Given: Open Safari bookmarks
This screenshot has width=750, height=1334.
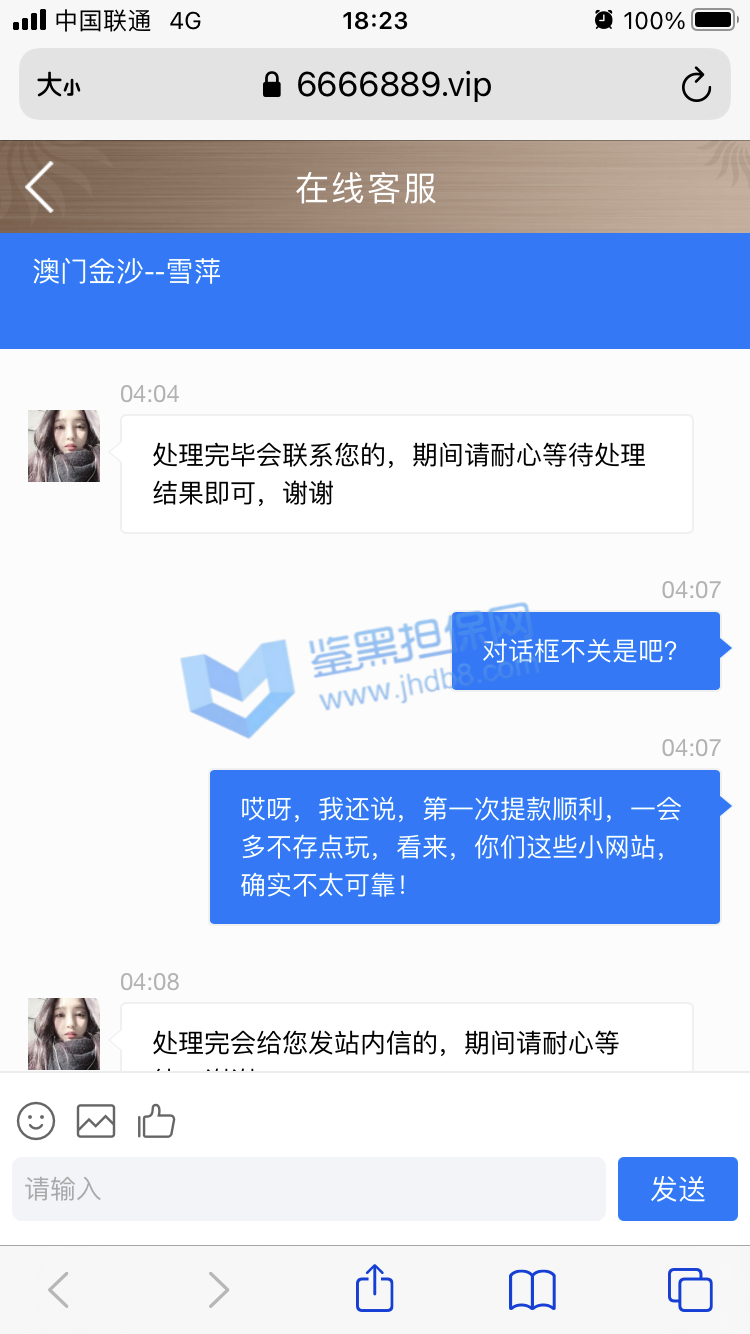Looking at the screenshot, I should point(532,1290).
